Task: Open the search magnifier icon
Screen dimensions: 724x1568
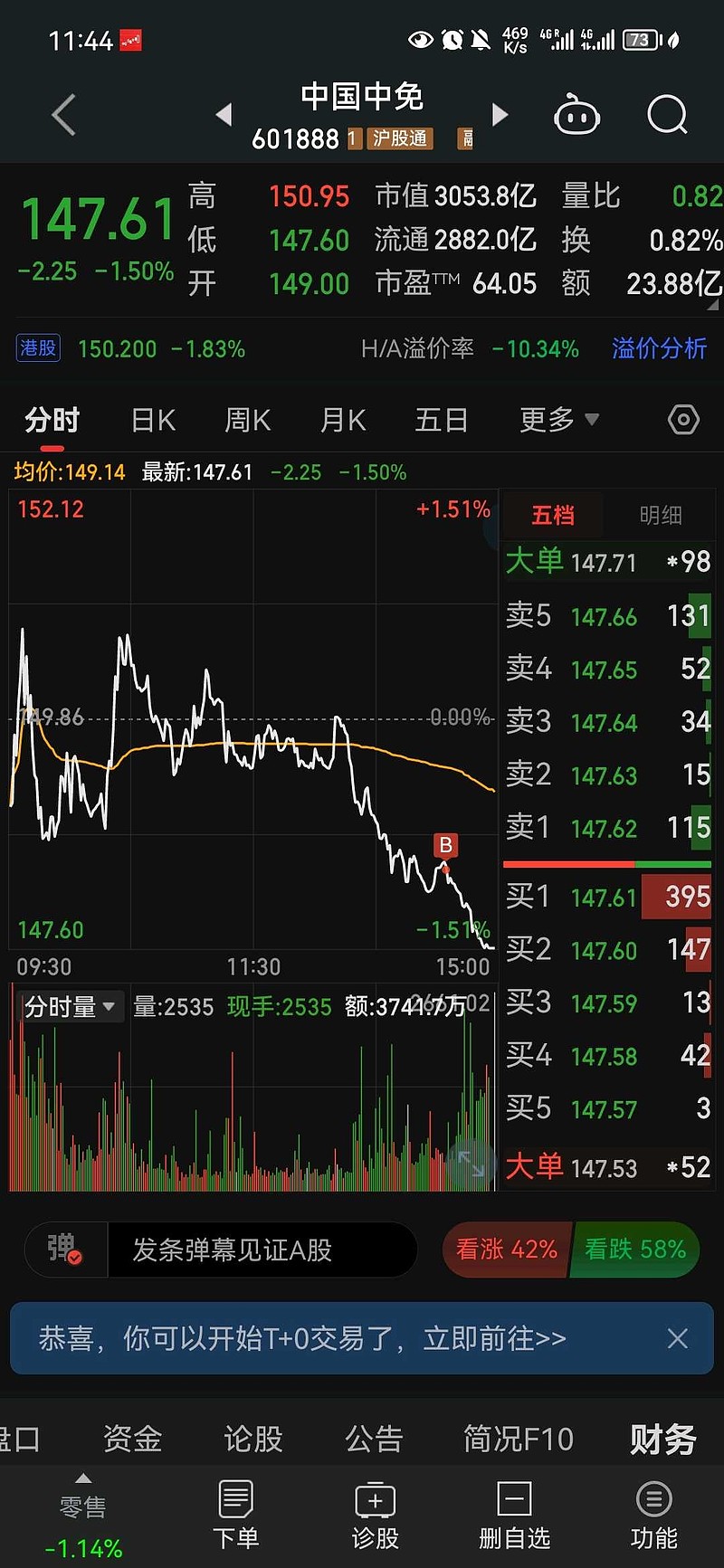Action: coord(668,115)
